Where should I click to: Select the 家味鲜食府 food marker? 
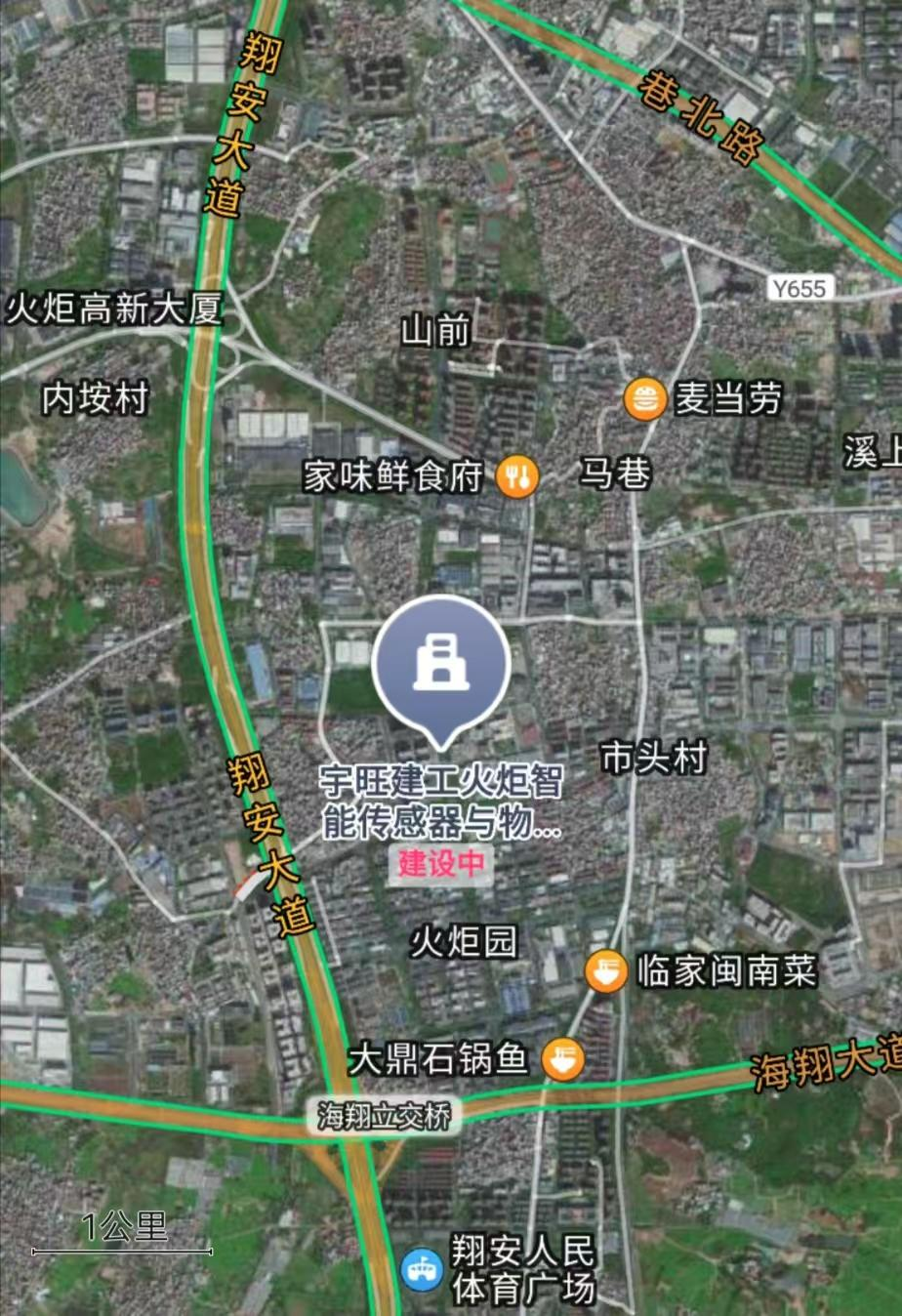(517, 477)
